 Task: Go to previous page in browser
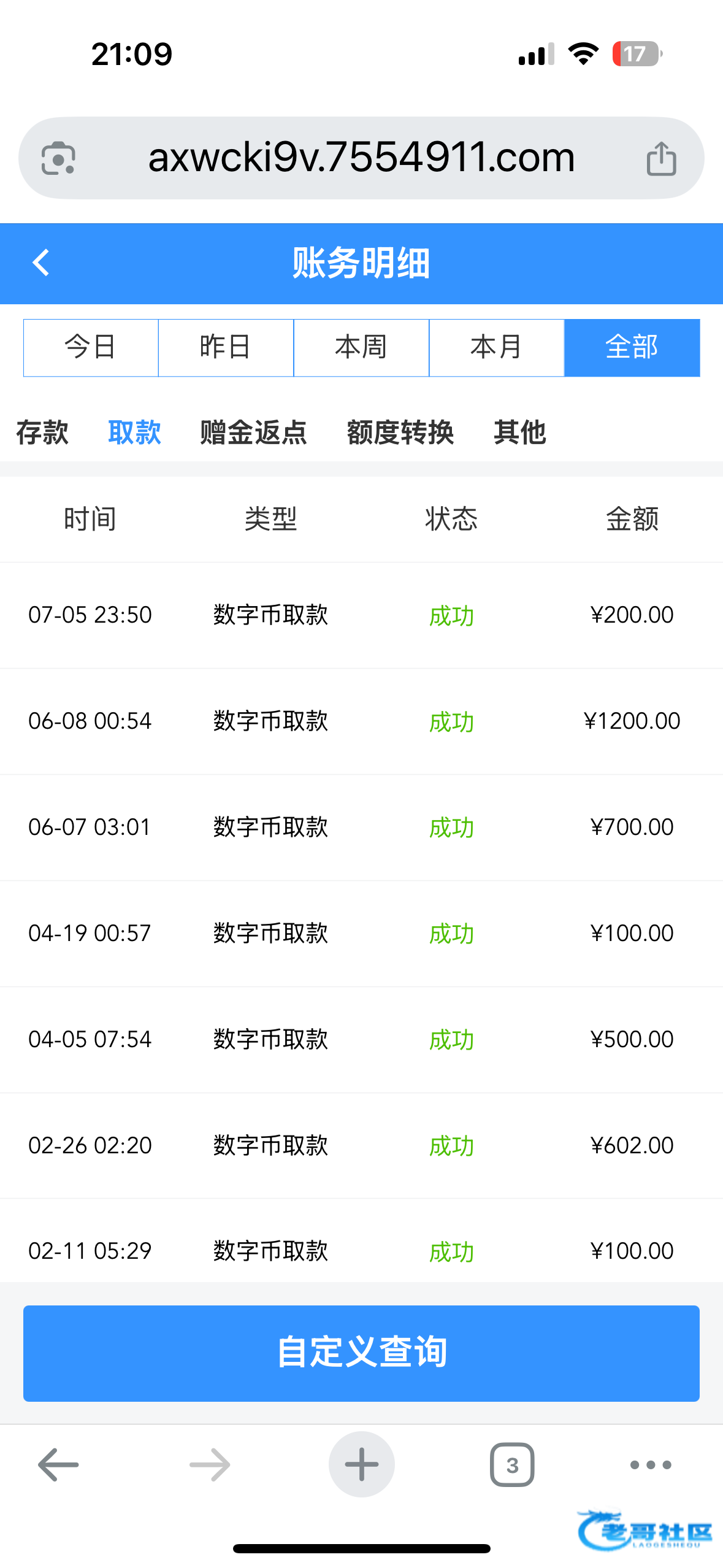click(58, 1465)
